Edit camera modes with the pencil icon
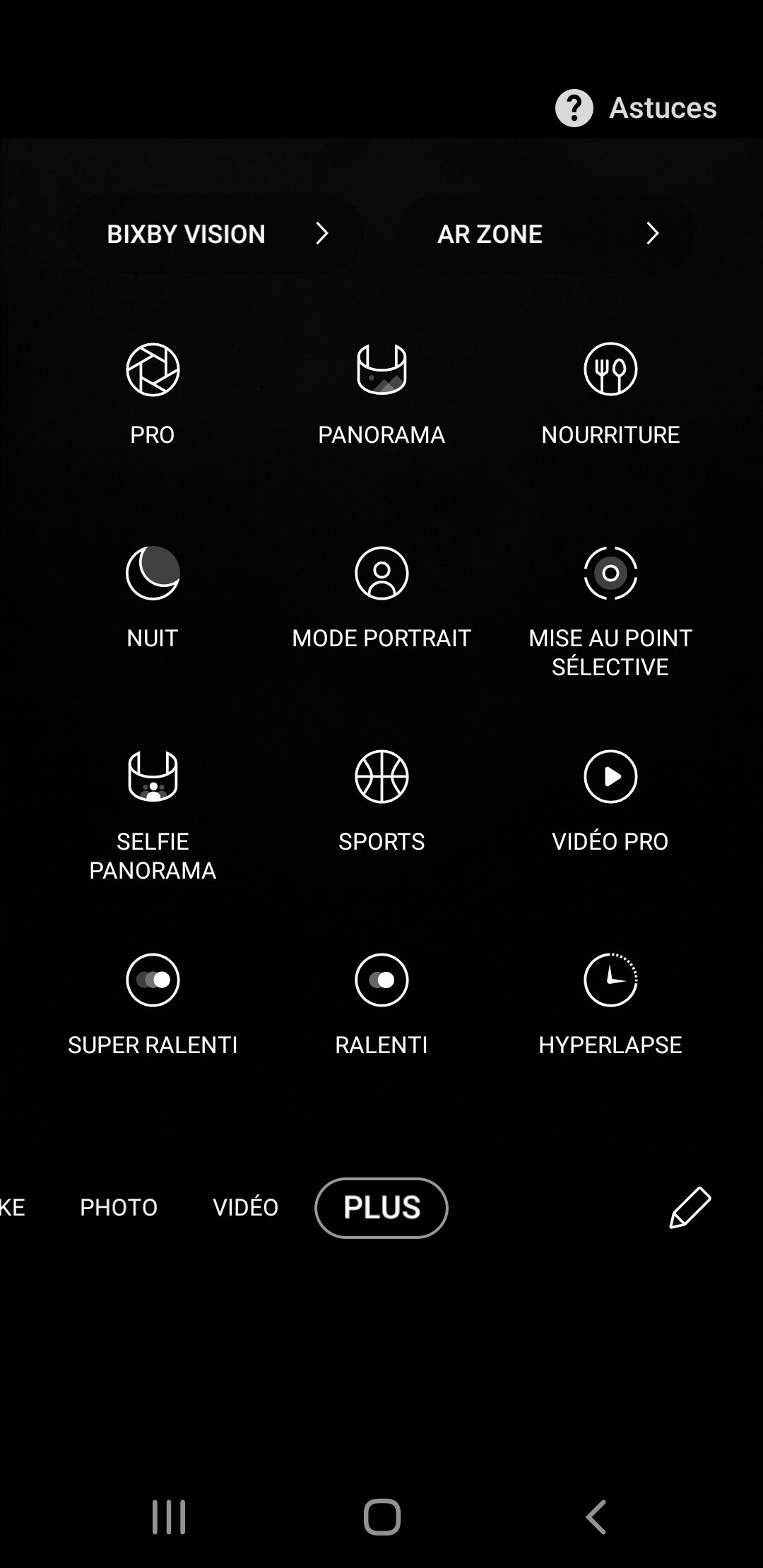 (x=690, y=1207)
